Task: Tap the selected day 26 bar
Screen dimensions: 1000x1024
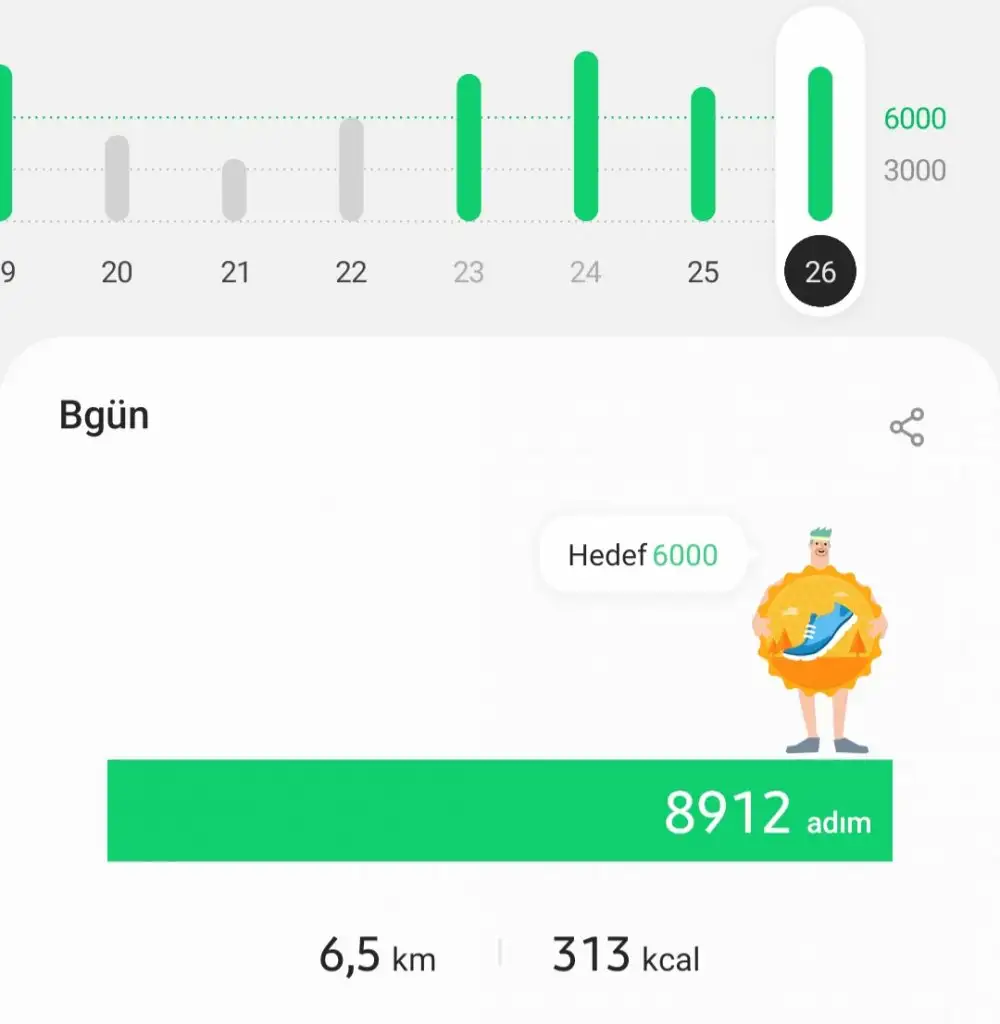Action: (820, 144)
